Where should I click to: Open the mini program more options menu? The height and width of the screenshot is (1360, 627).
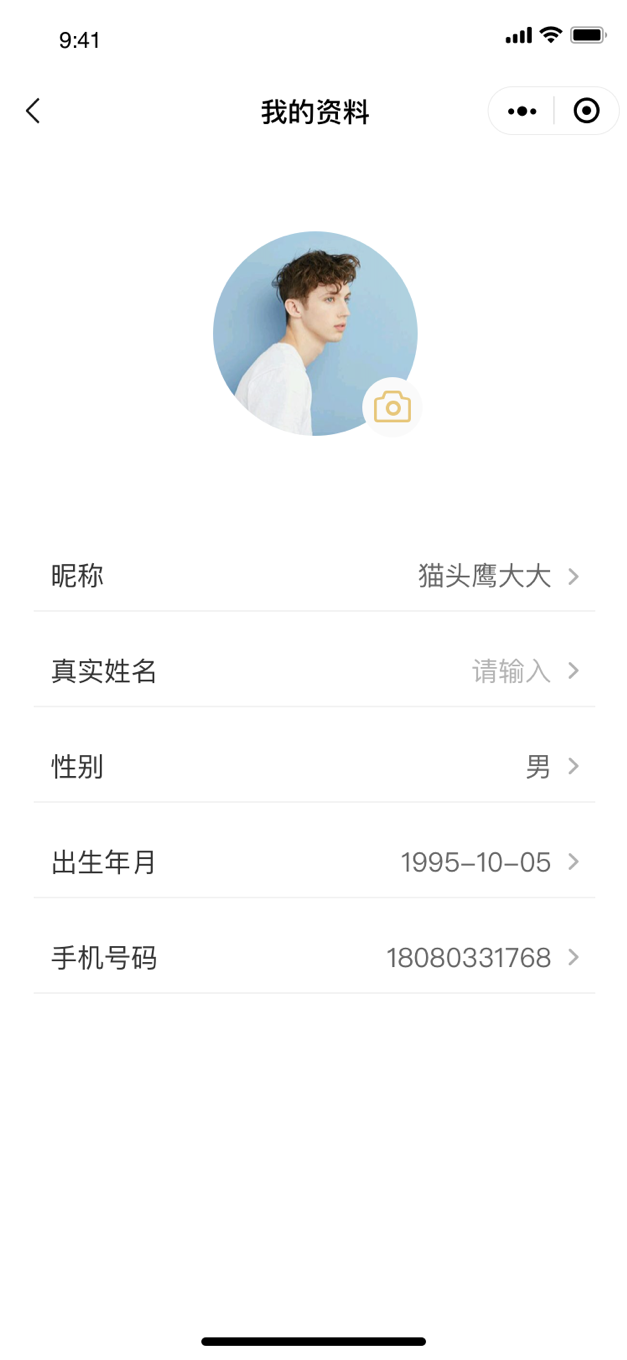(522, 111)
